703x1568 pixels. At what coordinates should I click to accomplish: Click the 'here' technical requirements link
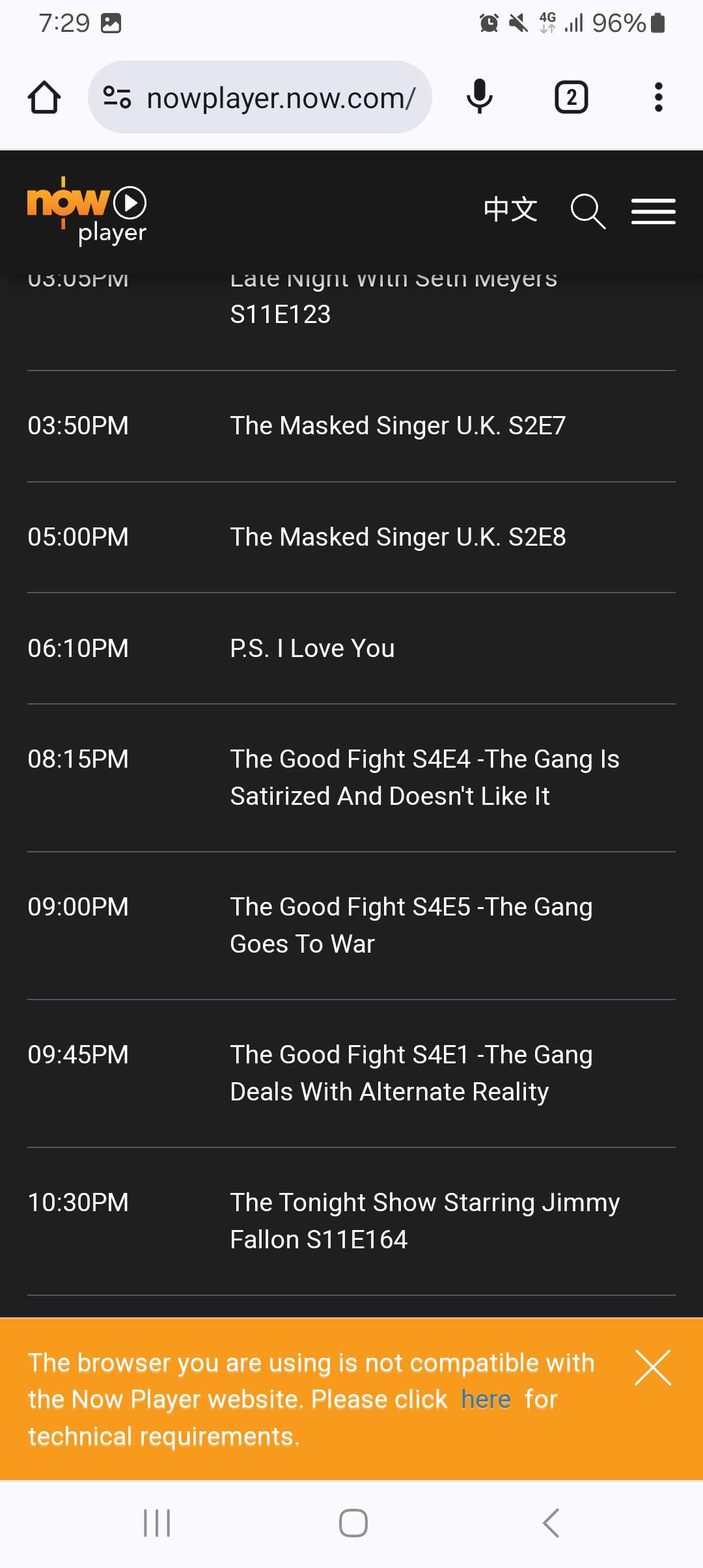tap(486, 1399)
